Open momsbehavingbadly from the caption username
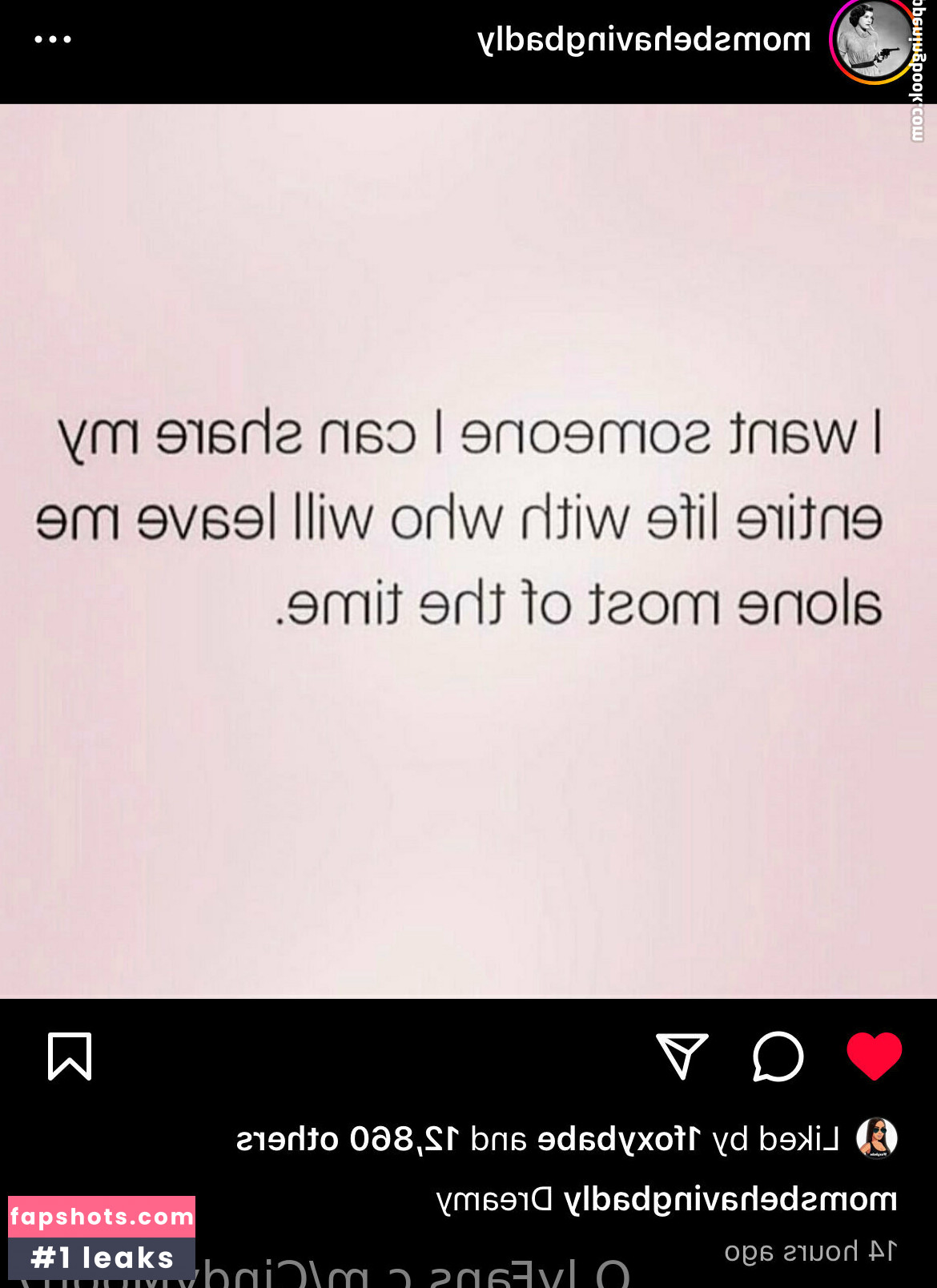The height and width of the screenshot is (1288, 937). click(x=730, y=1199)
